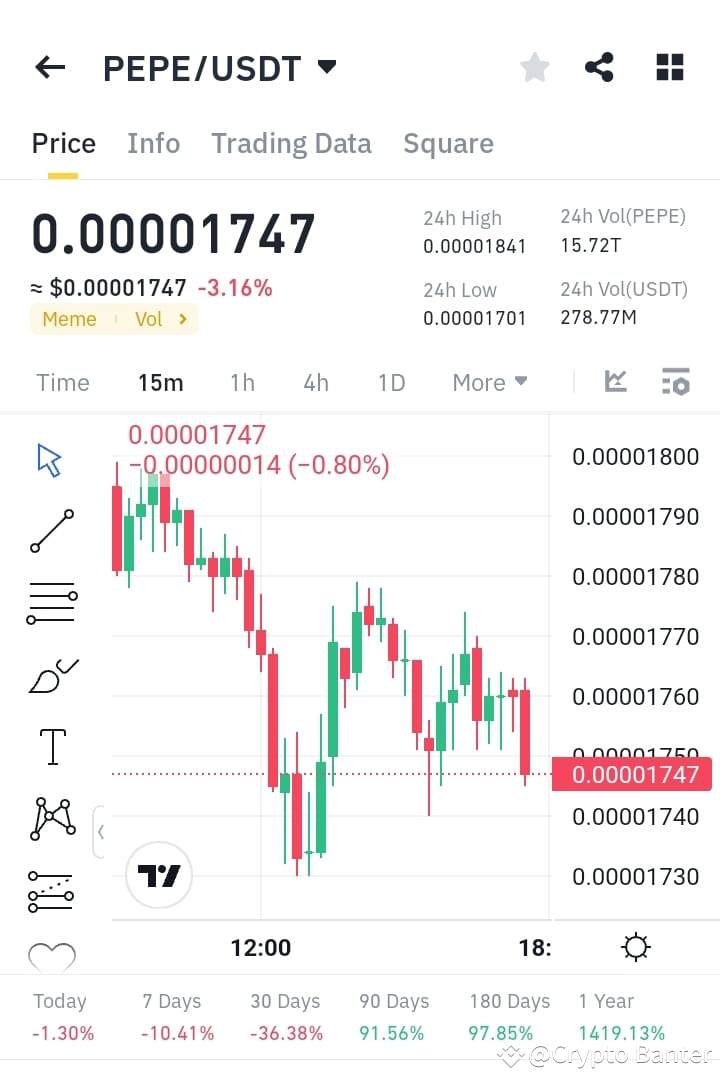Select the trend line drawing tool
Viewport: 720px width, 1077px height.
point(52,530)
